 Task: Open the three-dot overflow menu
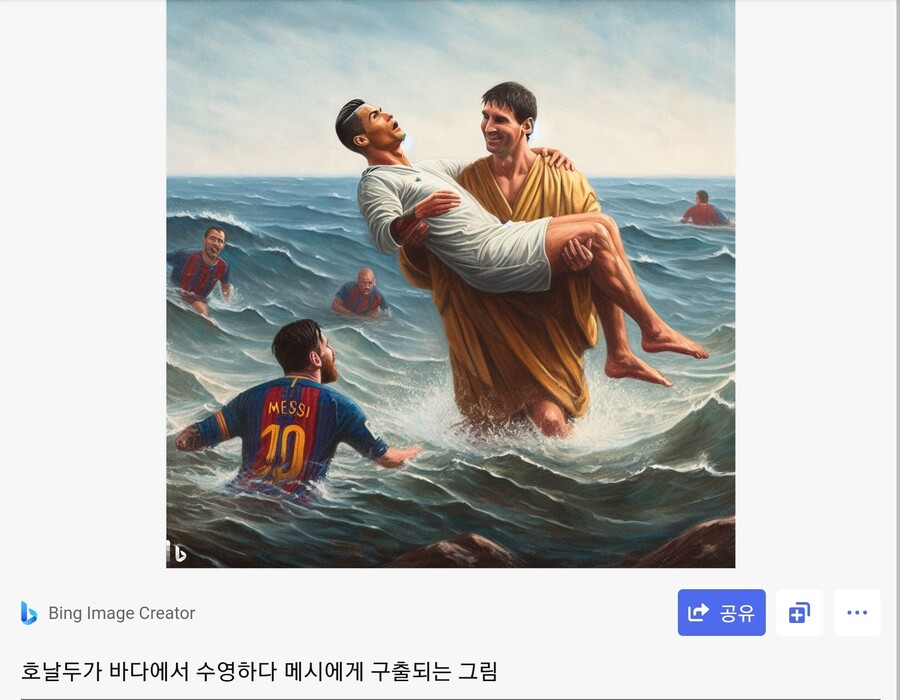click(x=857, y=612)
